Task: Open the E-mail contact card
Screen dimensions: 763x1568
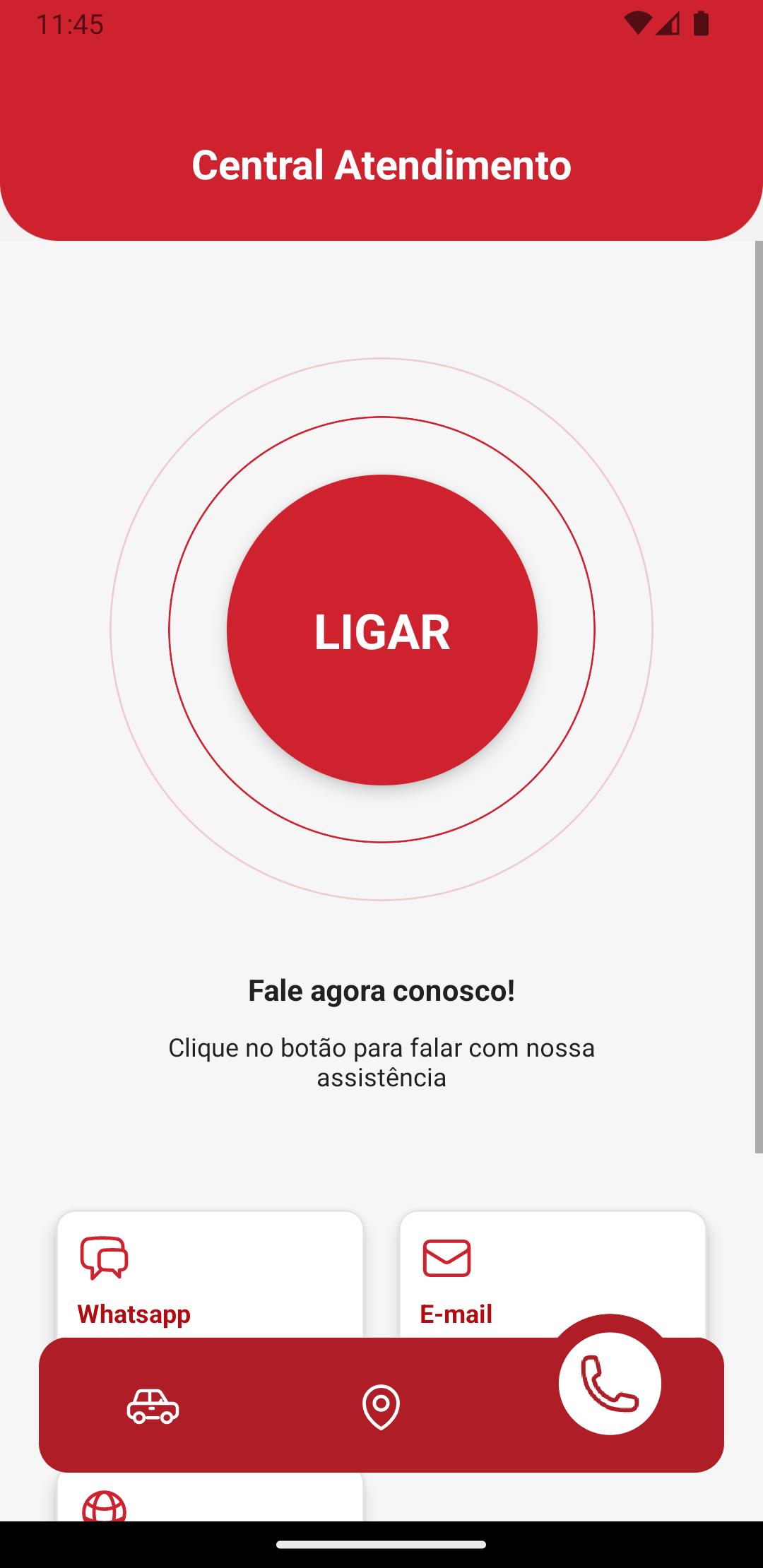Action: click(552, 1274)
